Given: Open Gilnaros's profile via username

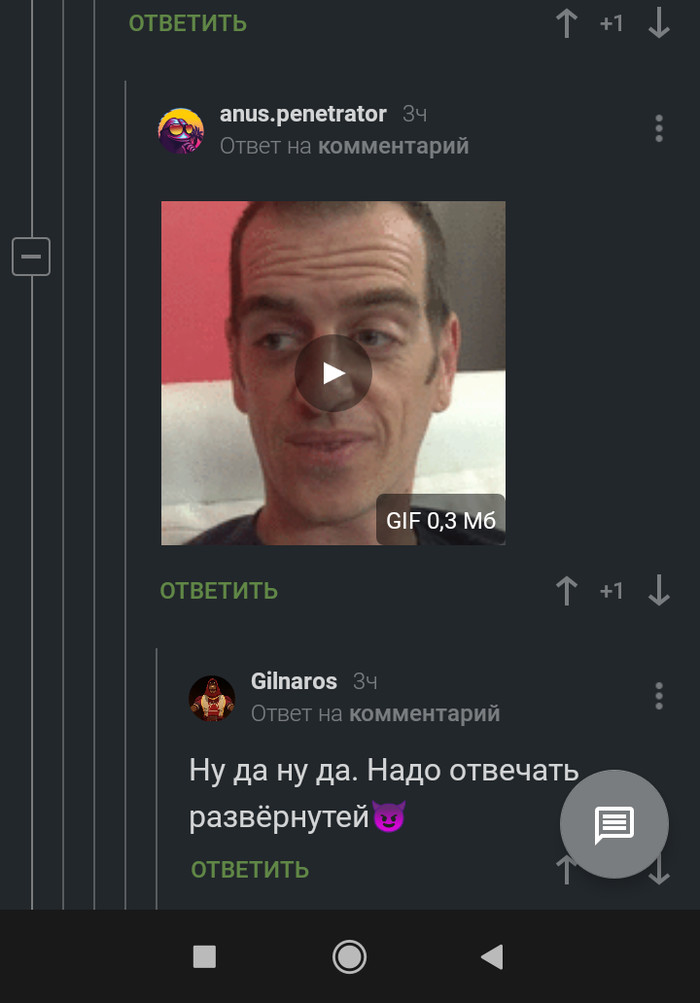Looking at the screenshot, I should [x=294, y=681].
